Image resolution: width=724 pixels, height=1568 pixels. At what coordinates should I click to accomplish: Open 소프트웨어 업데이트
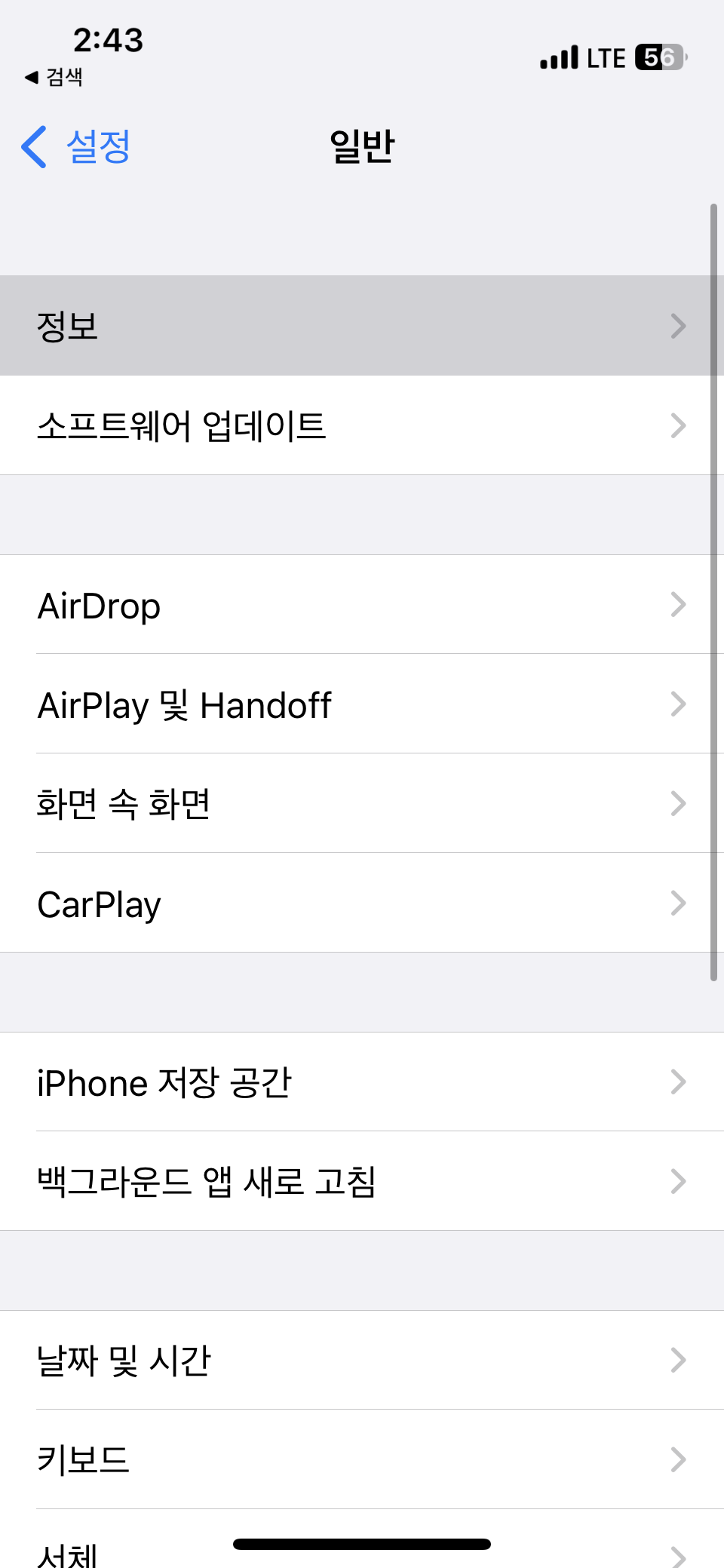(362, 425)
